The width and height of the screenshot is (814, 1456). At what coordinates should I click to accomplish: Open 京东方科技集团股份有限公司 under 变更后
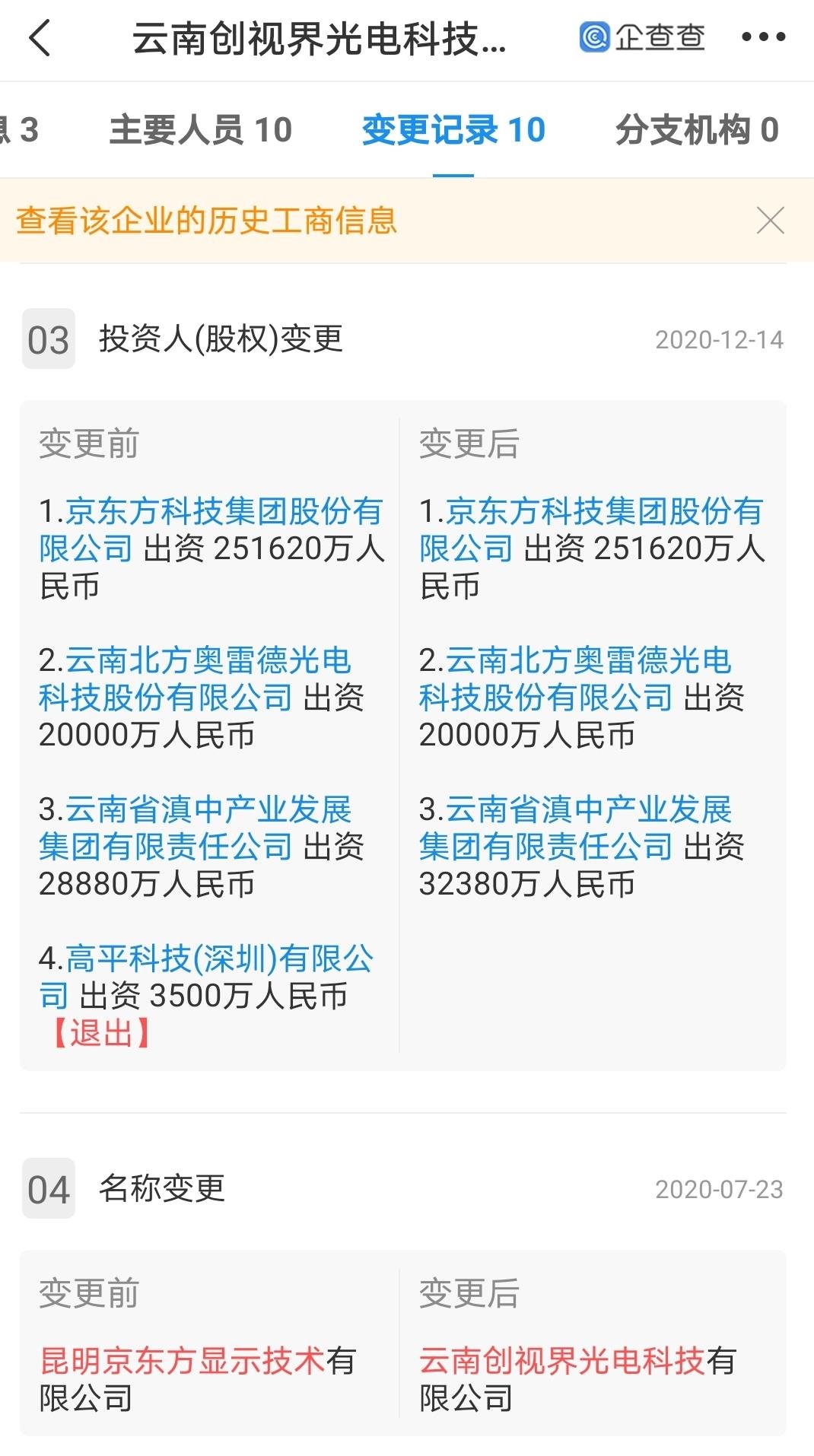tap(590, 529)
